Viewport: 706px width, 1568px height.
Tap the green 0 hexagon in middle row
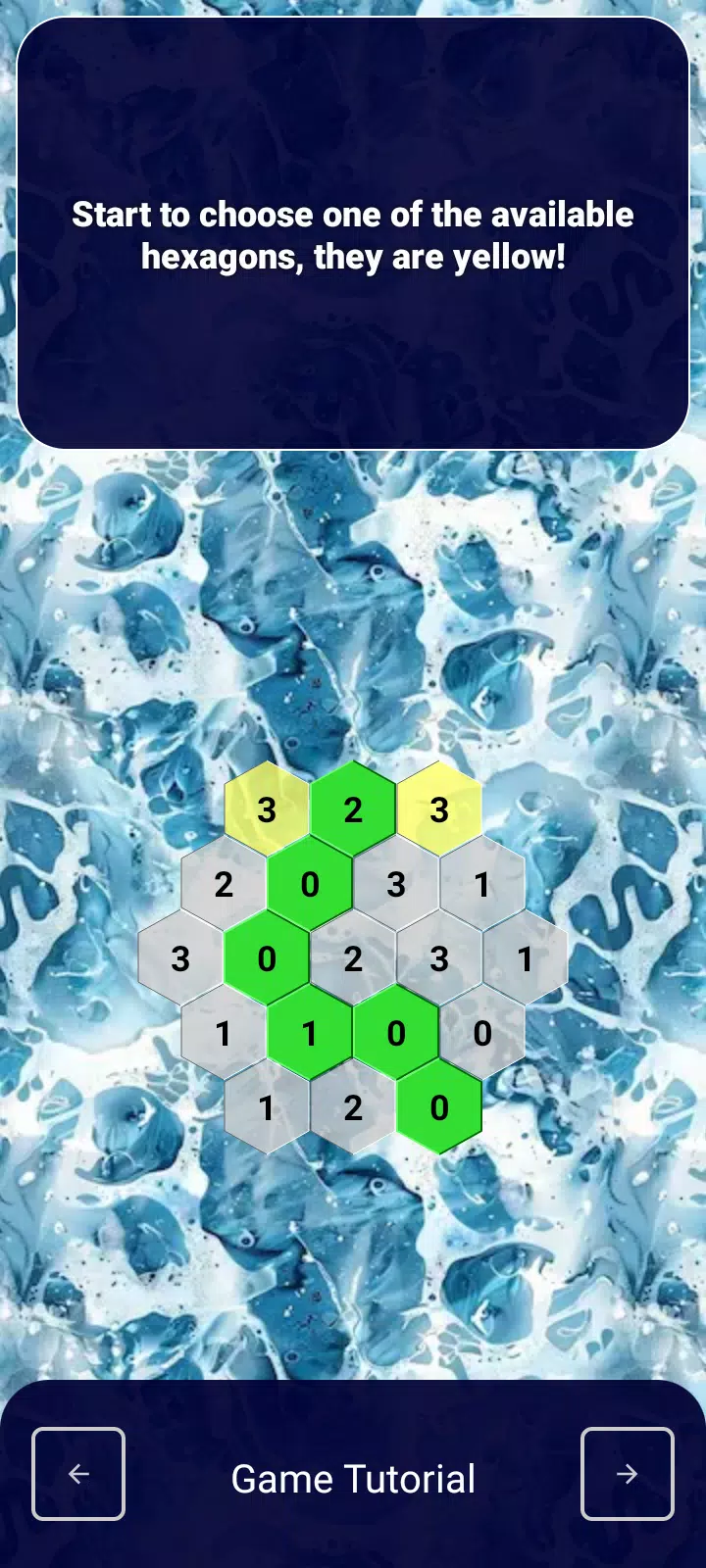[x=267, y=959]
